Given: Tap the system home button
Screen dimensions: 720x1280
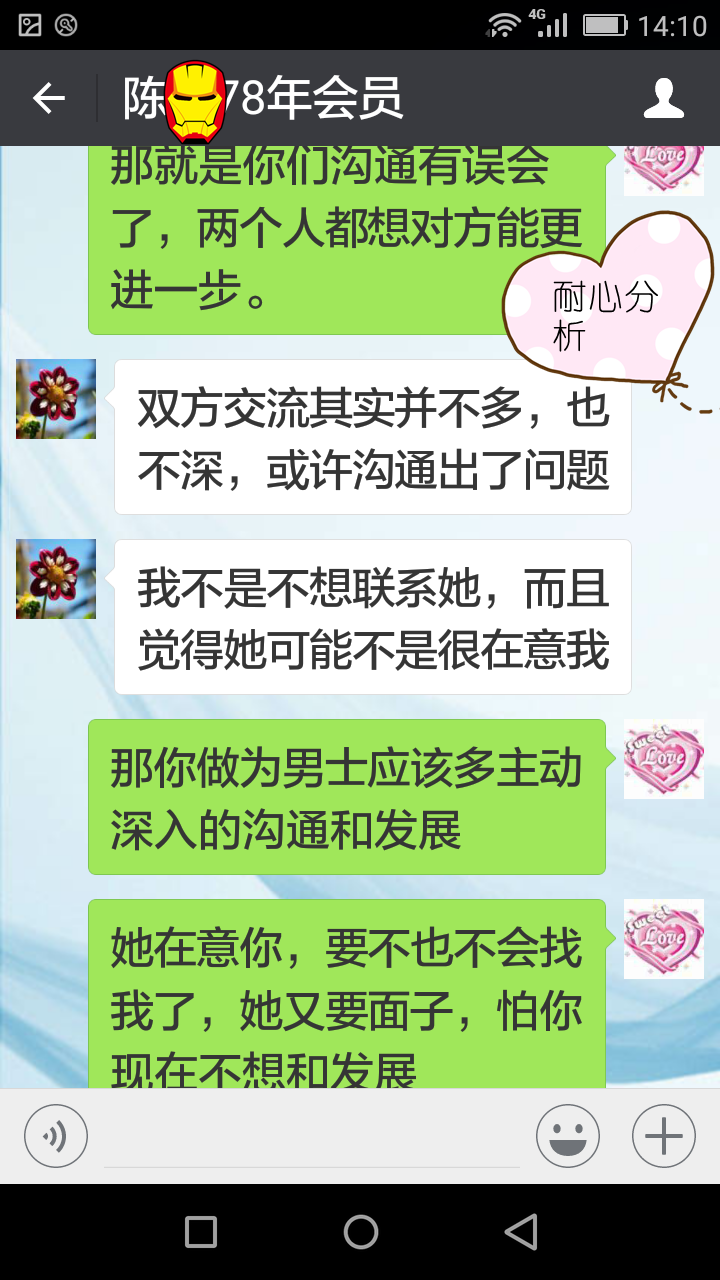Looking at the screenshot, I should [x=360, y=1232].
